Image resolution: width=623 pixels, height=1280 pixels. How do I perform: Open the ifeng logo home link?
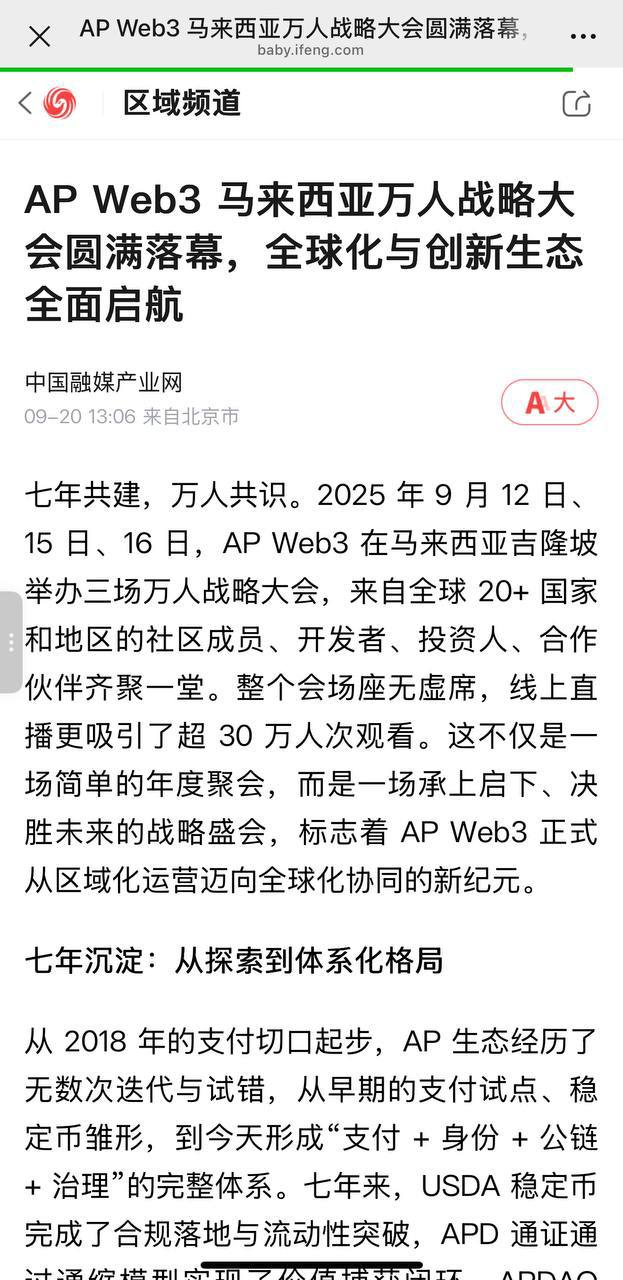click(x=60, y=102)
